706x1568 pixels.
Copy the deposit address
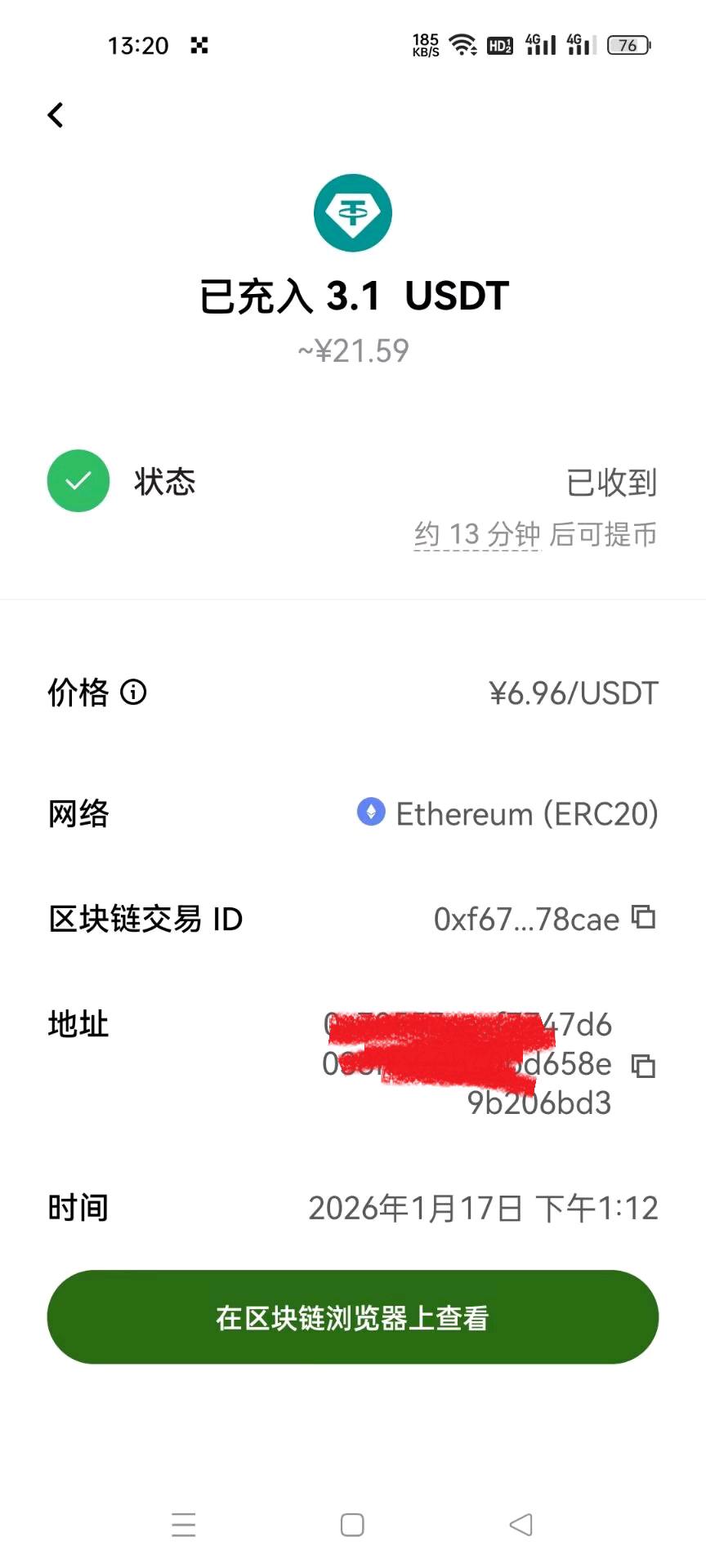(644, 1066)
